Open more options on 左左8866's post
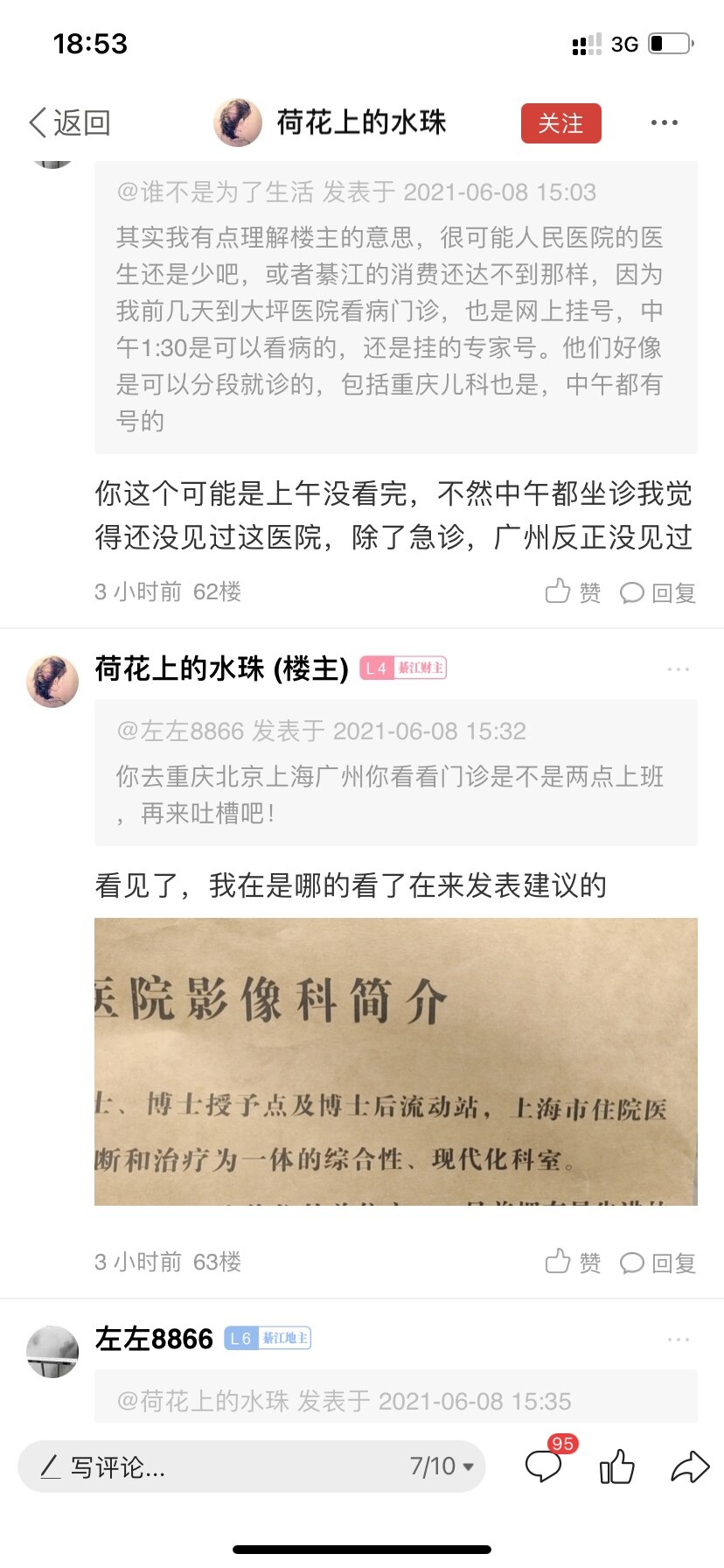Screen dimensions: 724x1568 678,1340
